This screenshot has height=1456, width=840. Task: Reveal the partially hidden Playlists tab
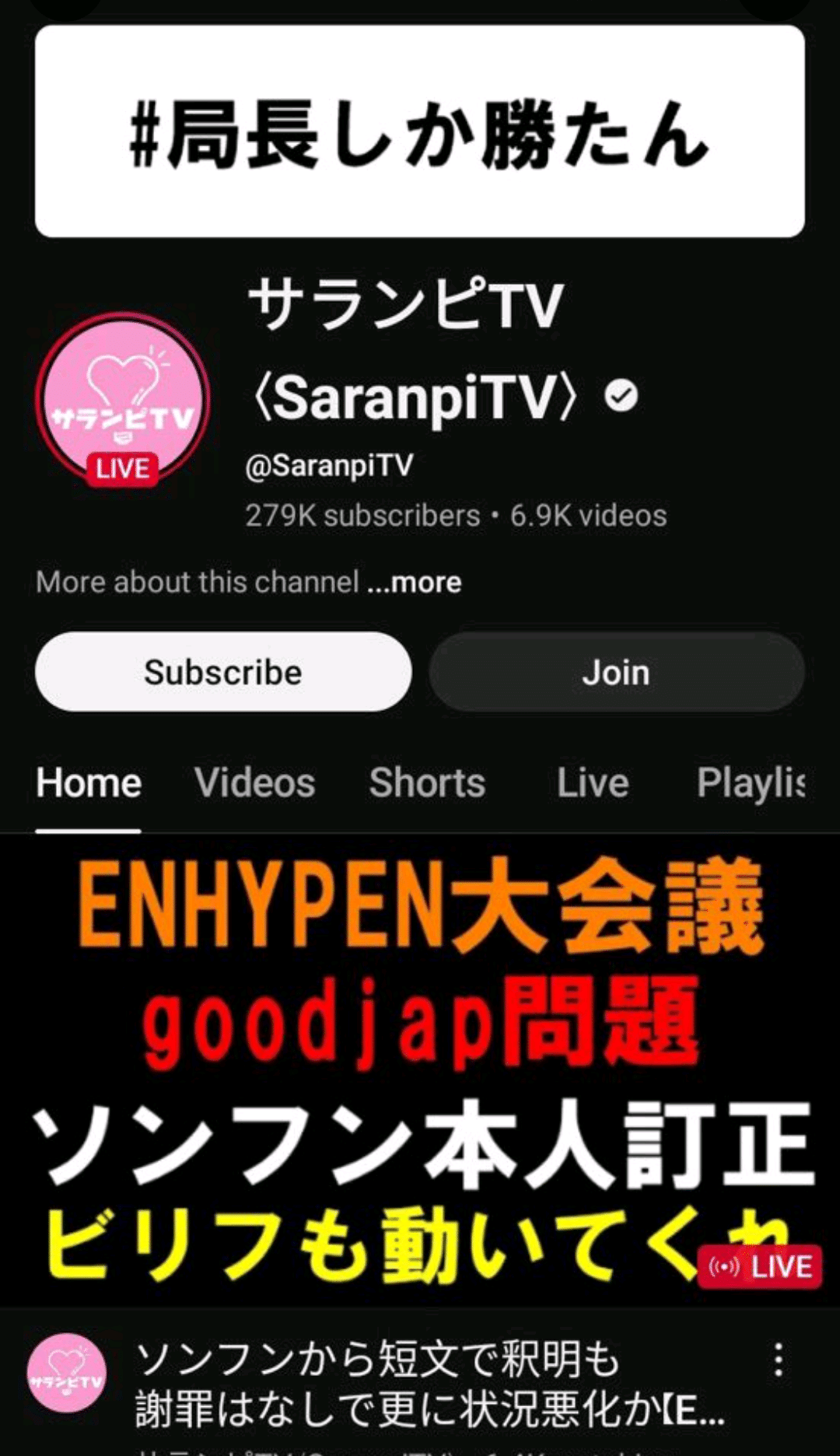tap(751, 783)
